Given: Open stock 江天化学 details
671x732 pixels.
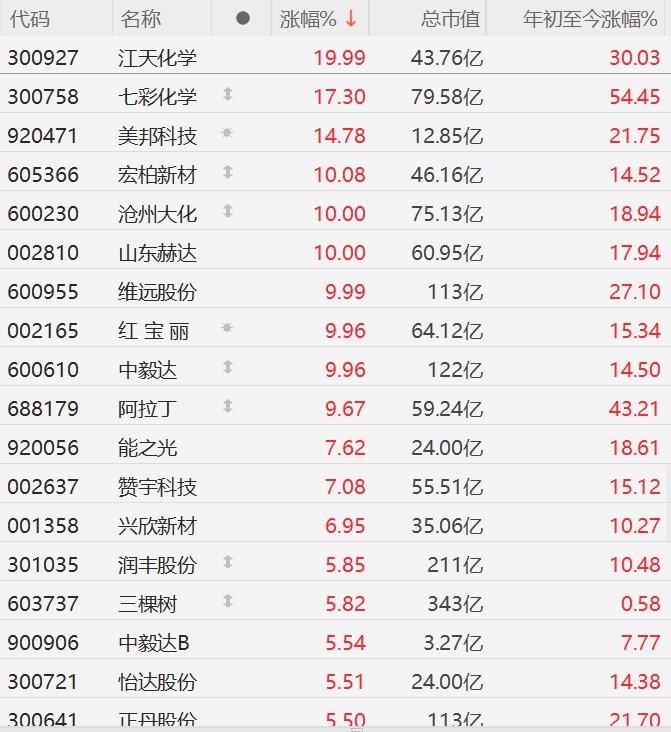Looking at the screenshot, I should [x=157, y=58].
